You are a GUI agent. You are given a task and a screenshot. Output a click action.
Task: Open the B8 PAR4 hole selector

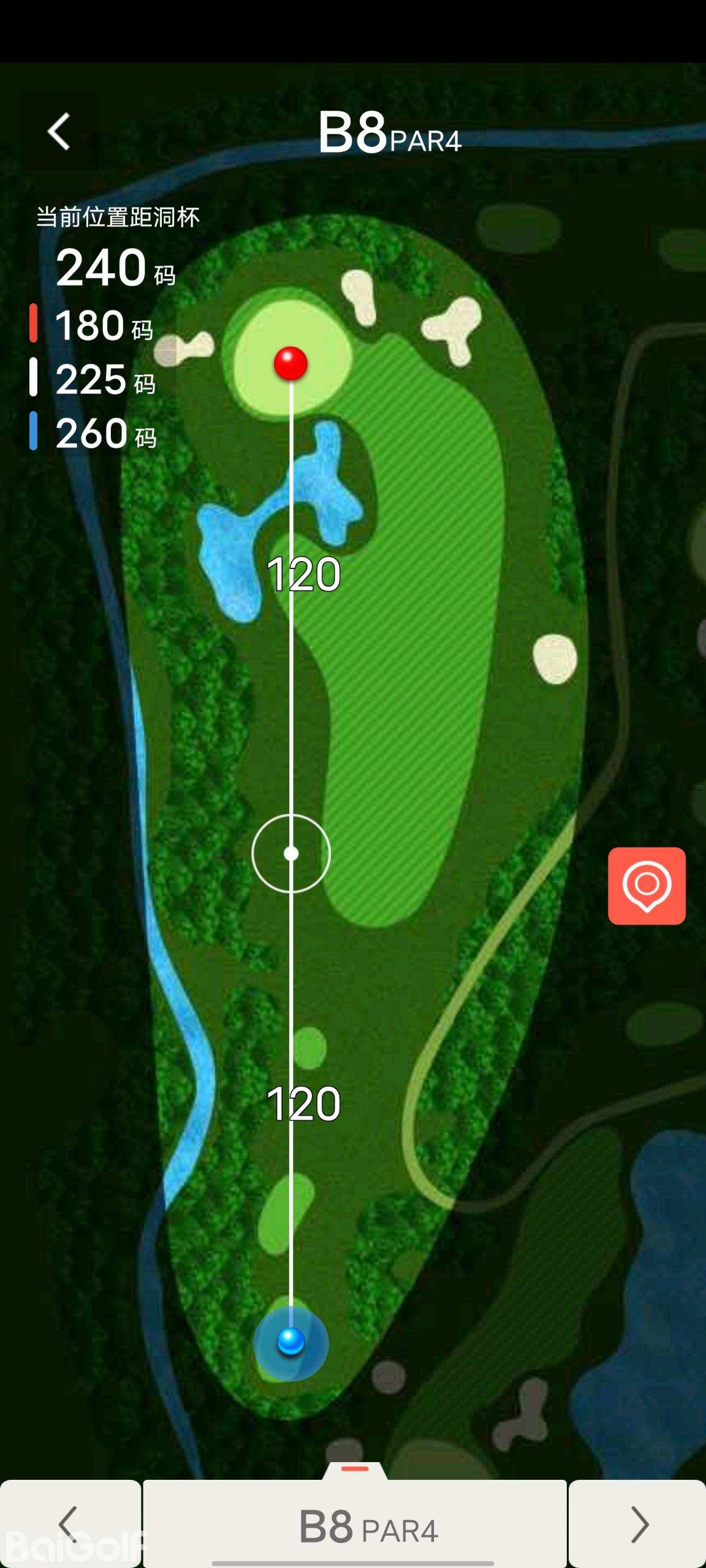click(x=355, y=1526)
